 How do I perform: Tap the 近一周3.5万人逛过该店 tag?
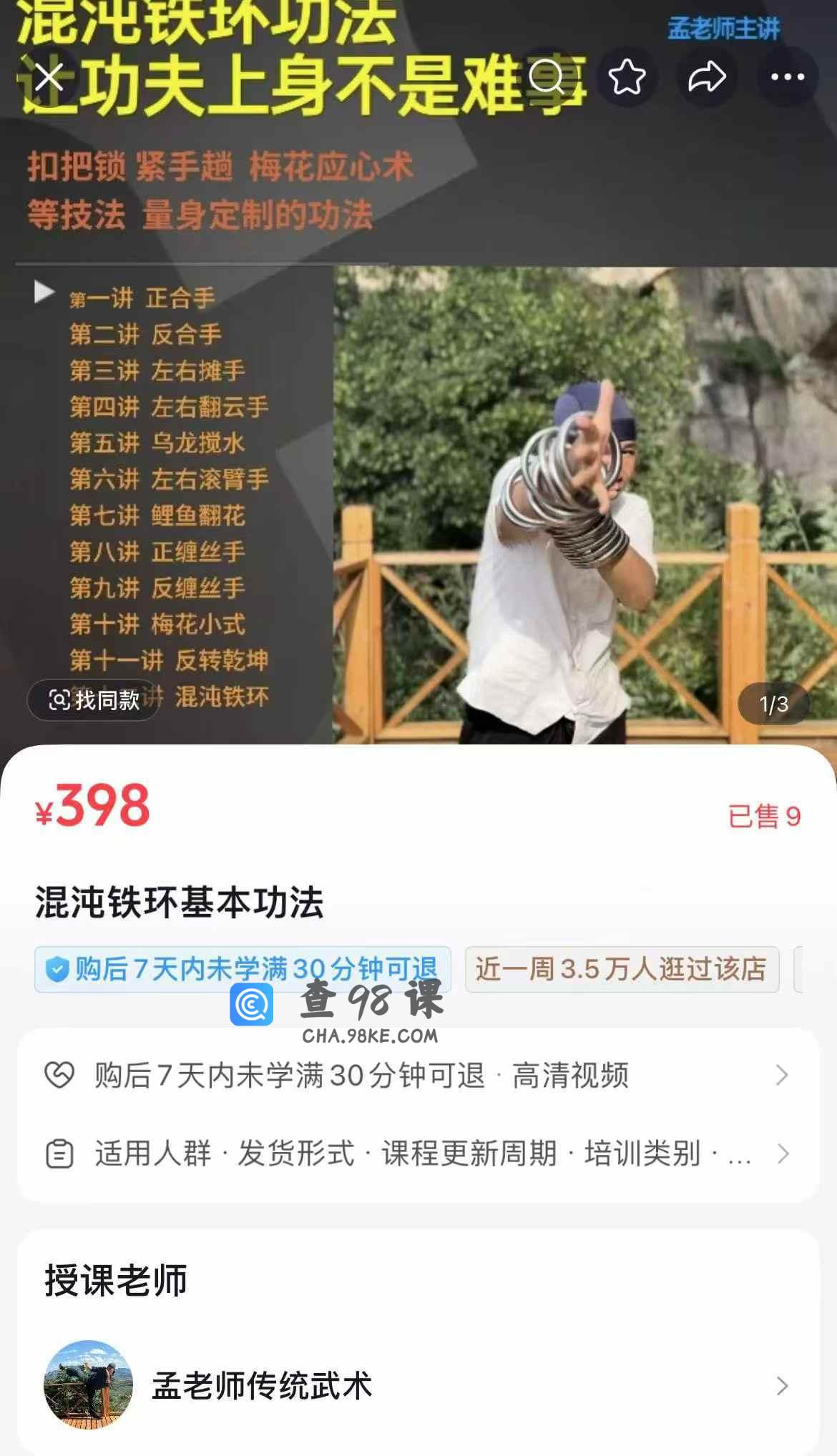coord(622,969)
